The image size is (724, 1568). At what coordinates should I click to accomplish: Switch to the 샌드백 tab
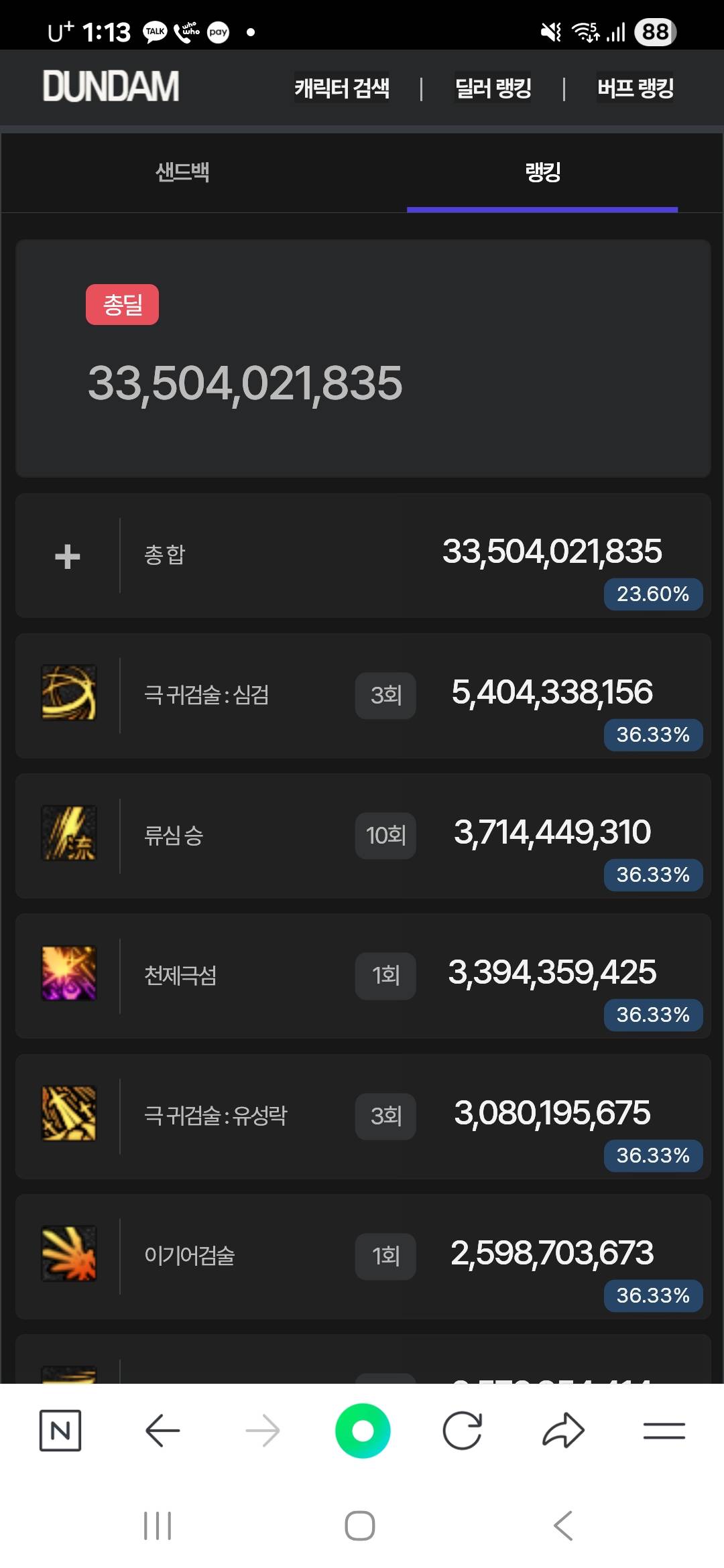pyautogui.click(x=182, y=172)
